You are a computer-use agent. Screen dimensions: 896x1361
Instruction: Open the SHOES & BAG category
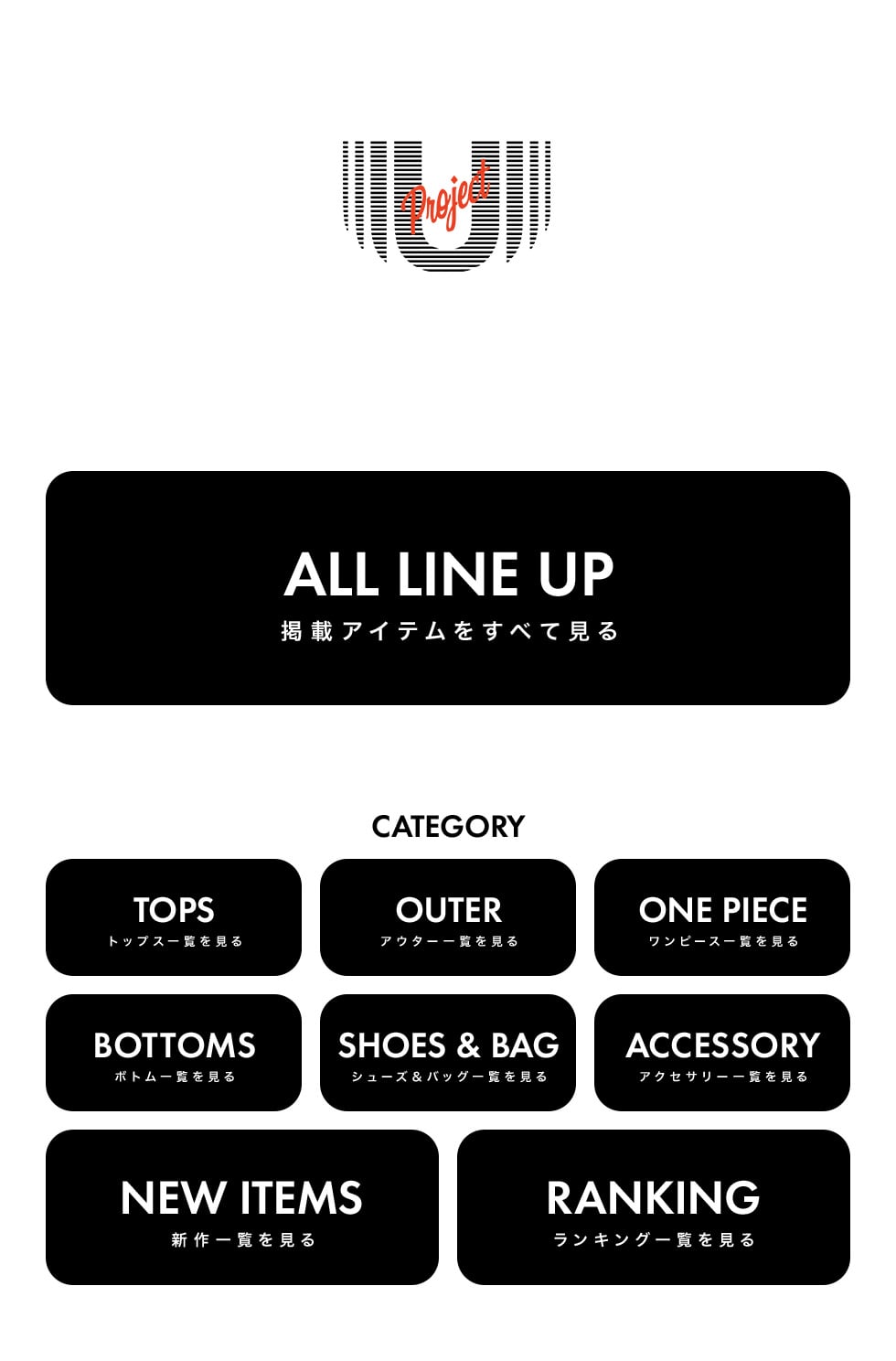448,1053
